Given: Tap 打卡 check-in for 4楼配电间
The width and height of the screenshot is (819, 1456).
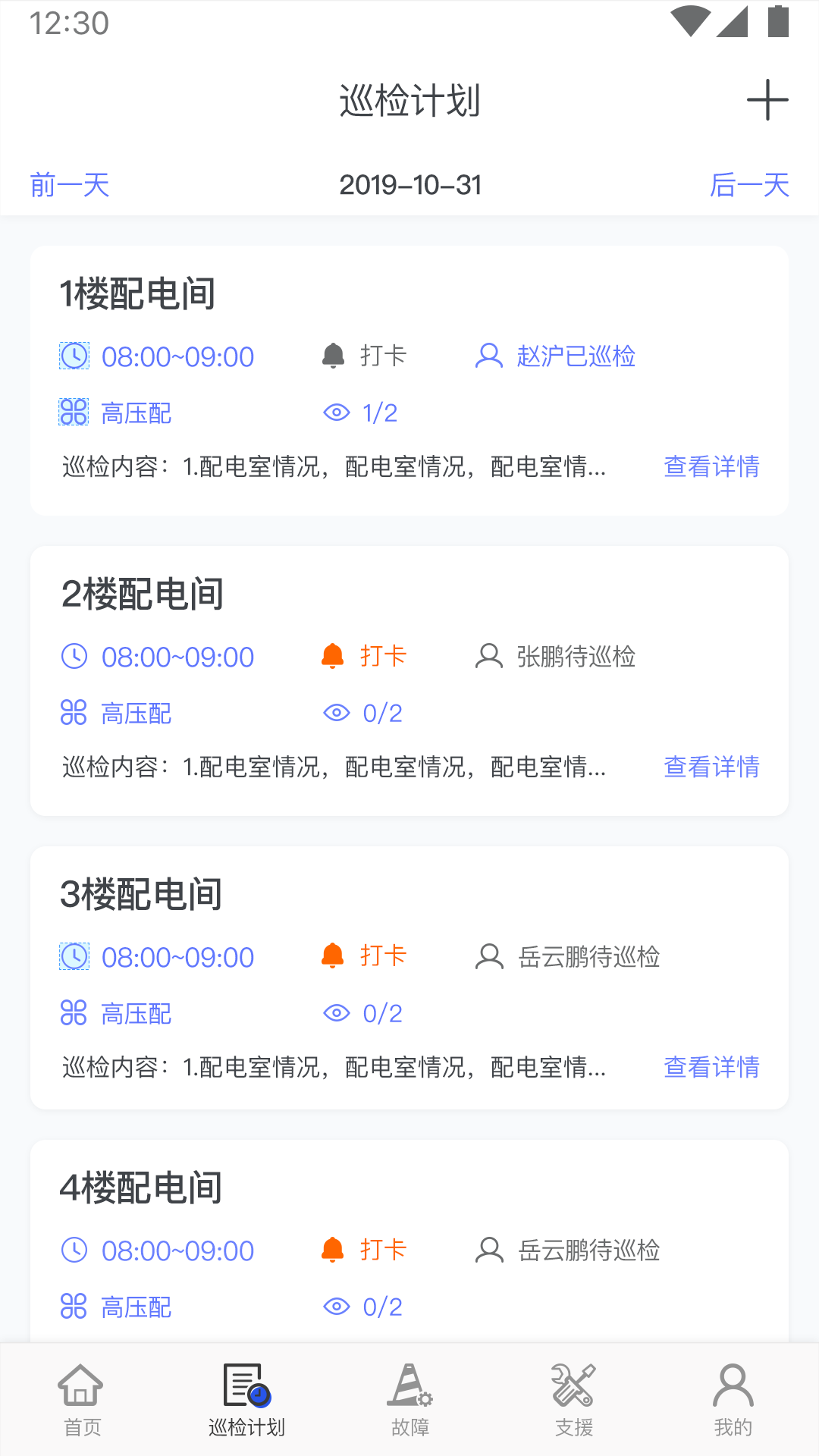Looking at the screenshot, I should (x=366, y=1249).
